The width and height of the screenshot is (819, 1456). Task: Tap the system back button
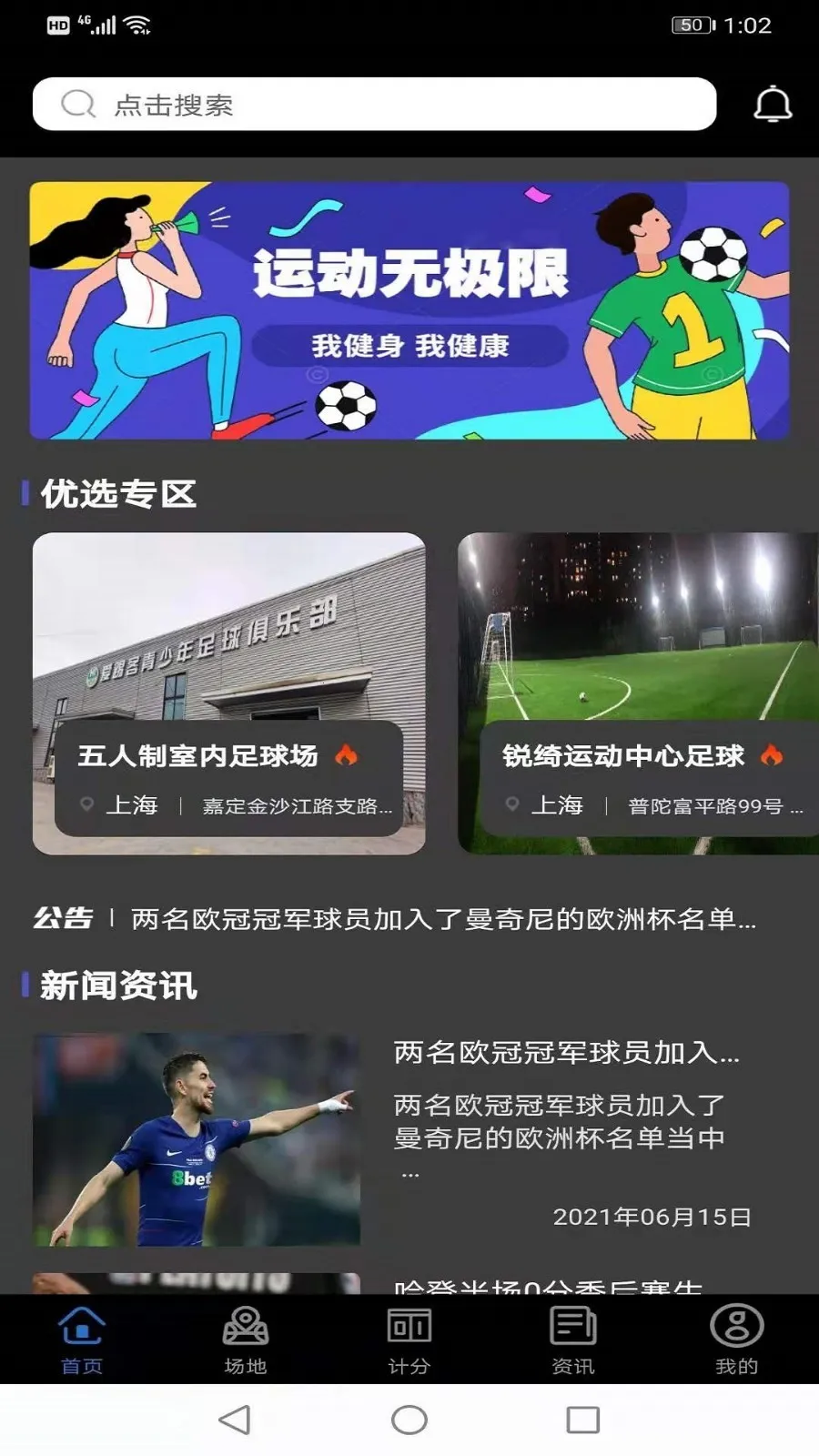235,1420
